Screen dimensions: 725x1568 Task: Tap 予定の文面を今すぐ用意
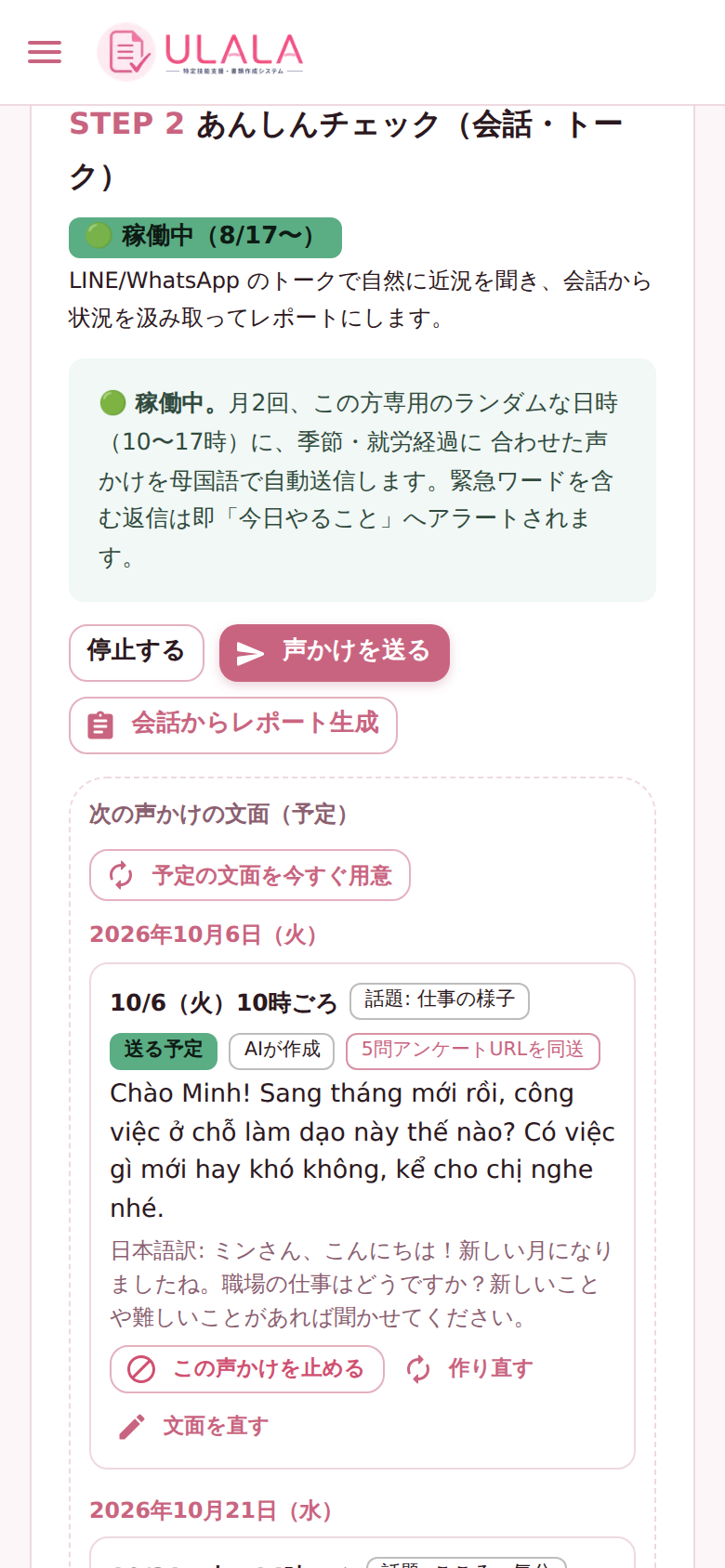pyautogui.click(x=250, y=875)
